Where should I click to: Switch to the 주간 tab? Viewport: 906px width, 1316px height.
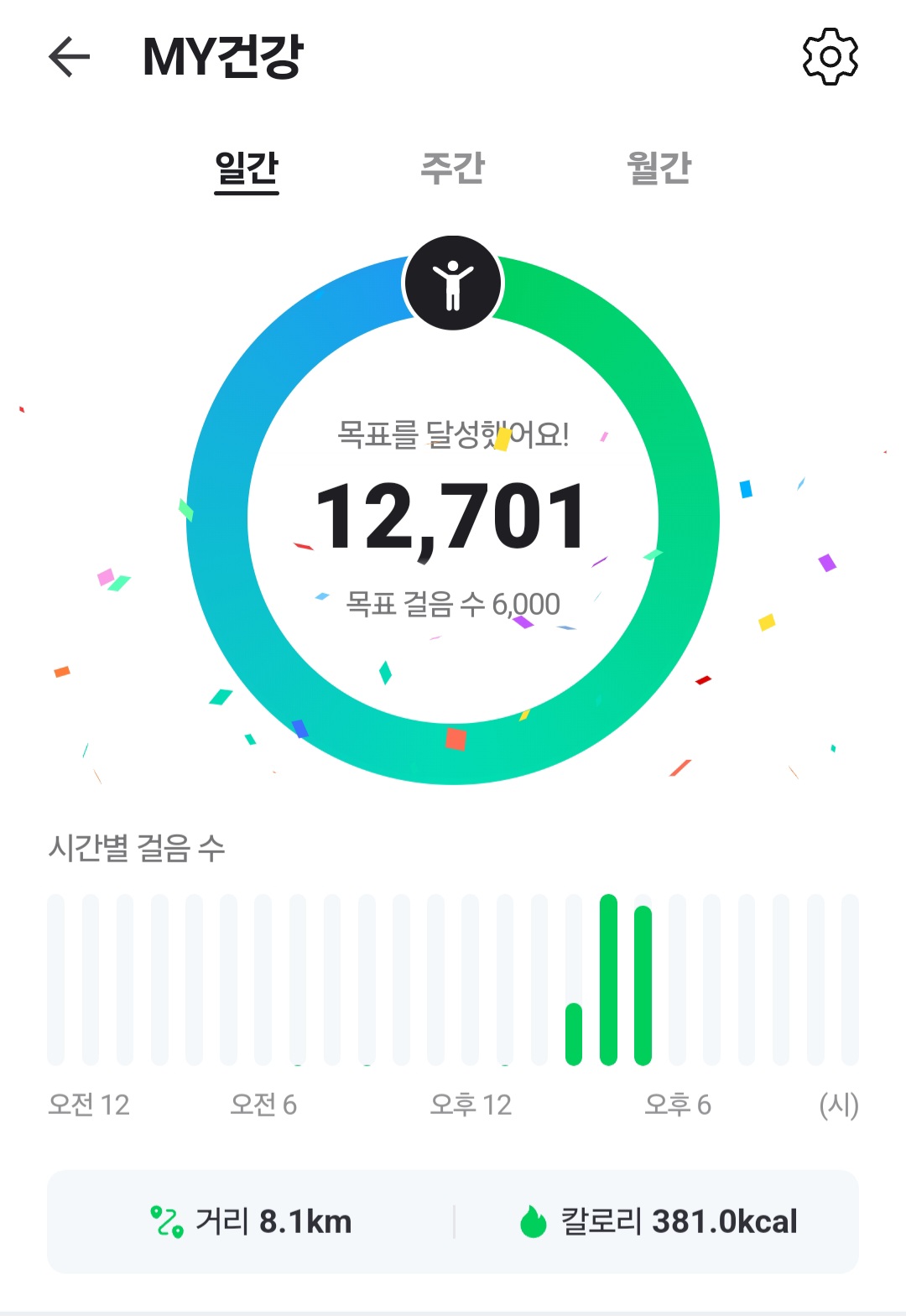click(x=453, y=168)
